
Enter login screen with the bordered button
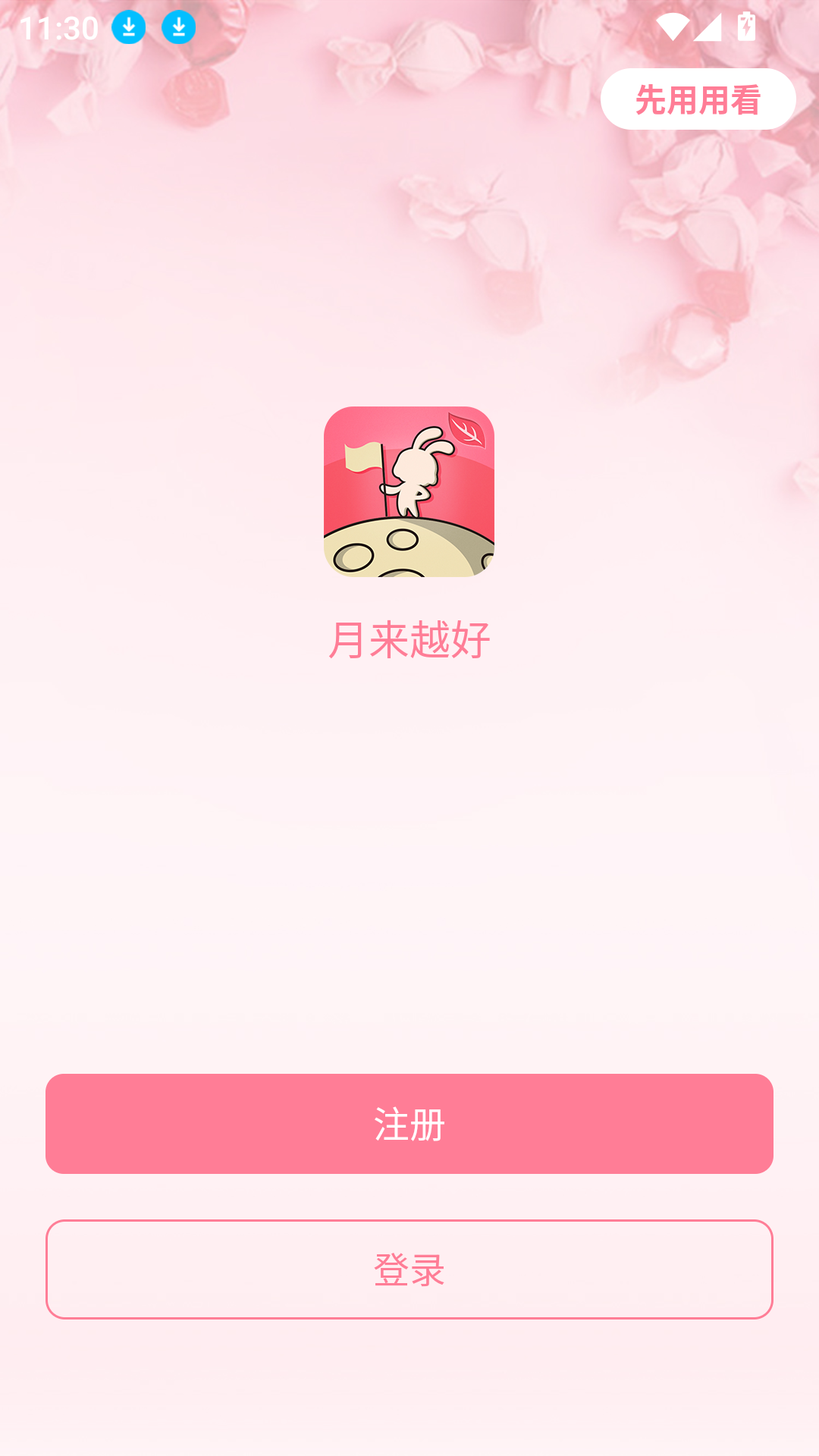[409, 1268]
